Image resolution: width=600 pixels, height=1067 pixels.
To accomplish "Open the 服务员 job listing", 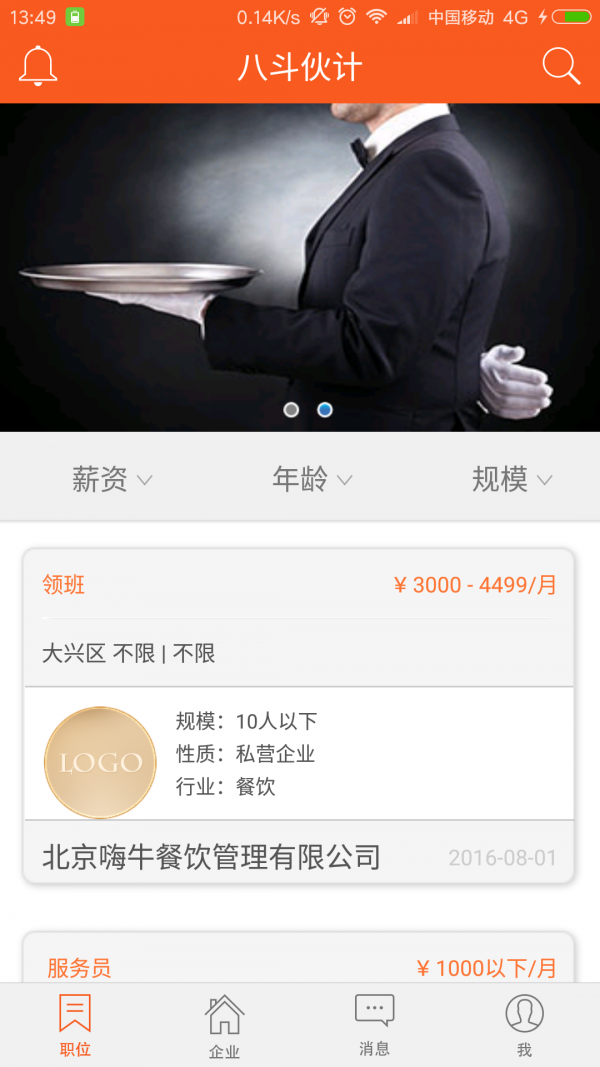I will pos(299,960).
